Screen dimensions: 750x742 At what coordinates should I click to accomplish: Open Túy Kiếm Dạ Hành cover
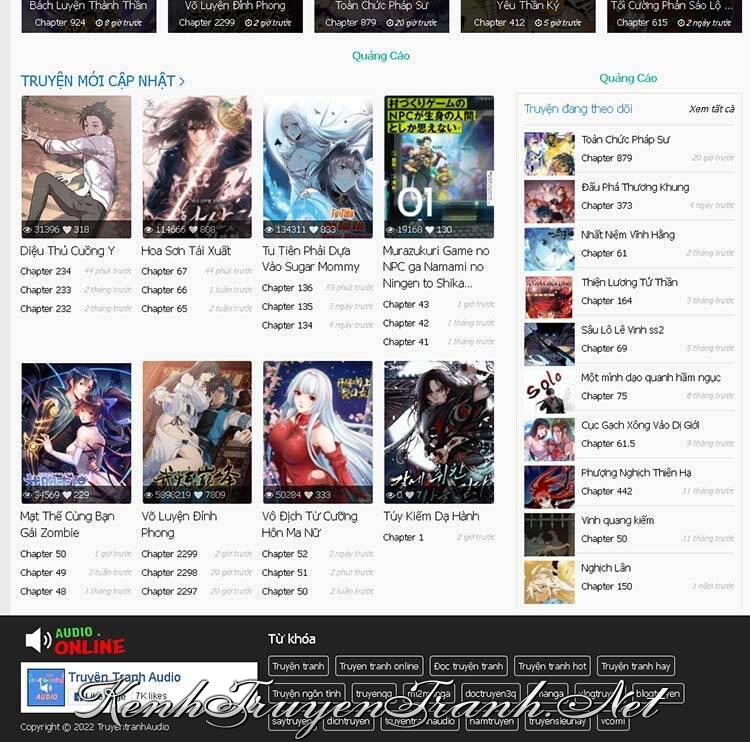click(x=438, y=432)
